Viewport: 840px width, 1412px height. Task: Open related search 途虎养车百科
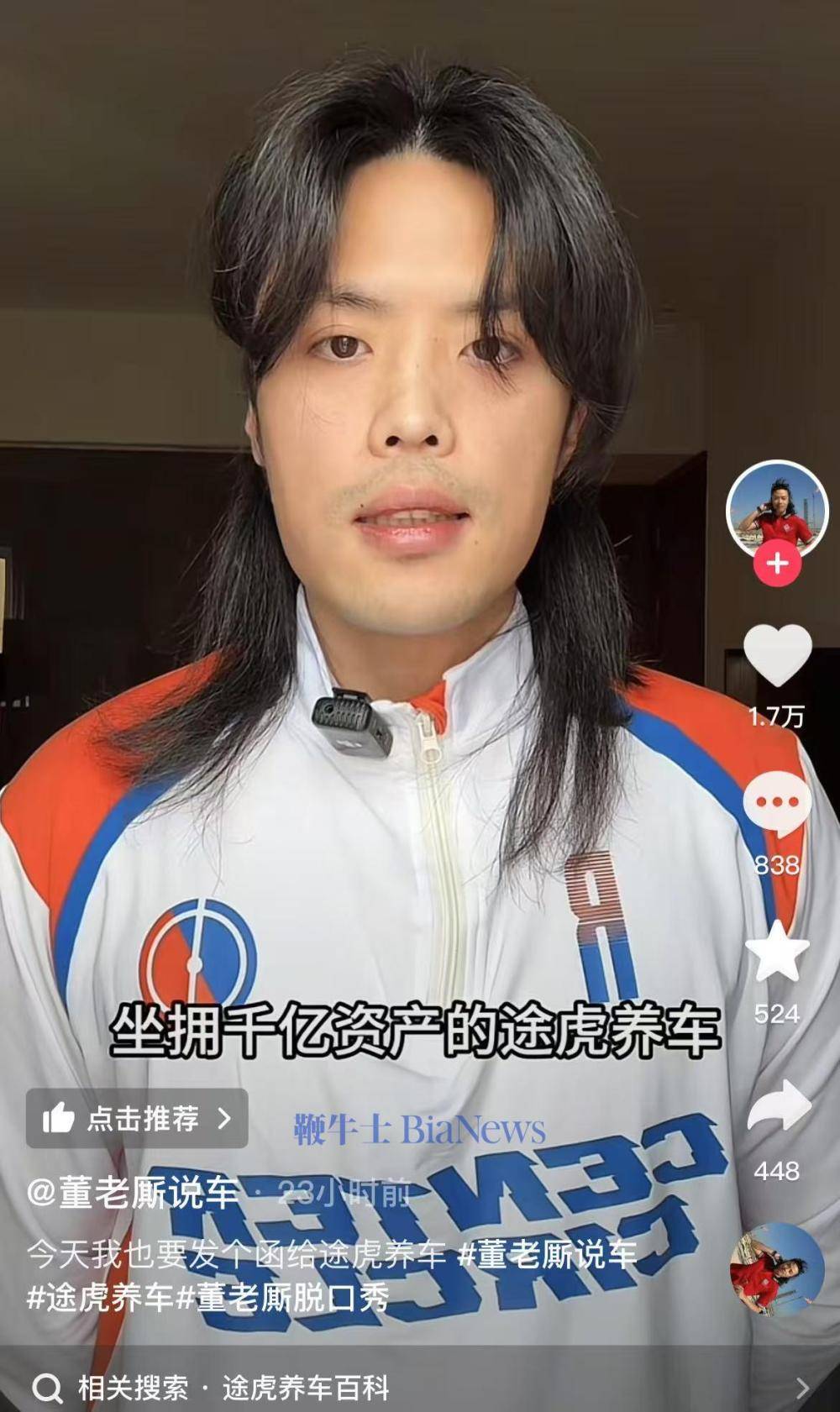click(306, 1388)
